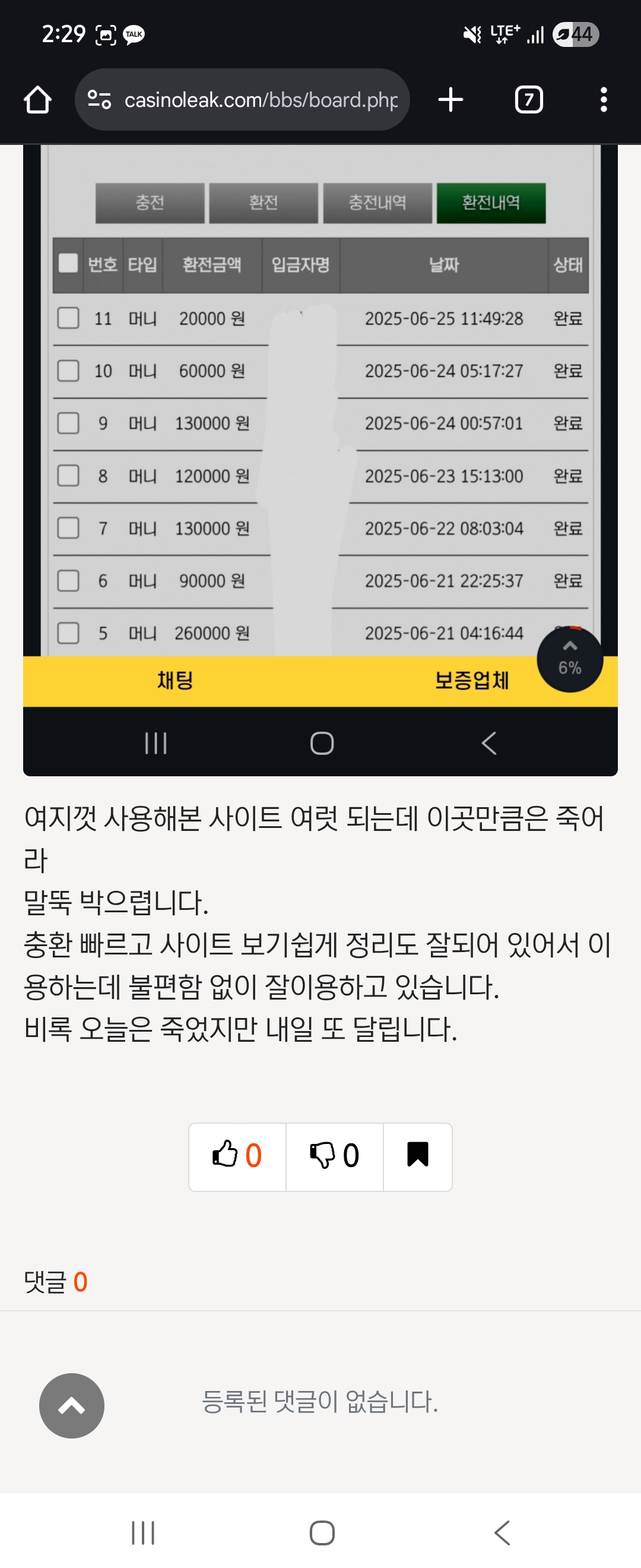This screenshot has width=641, height=1568.
Task: Open a new browser tab
Action: click(x=450, y=100)
